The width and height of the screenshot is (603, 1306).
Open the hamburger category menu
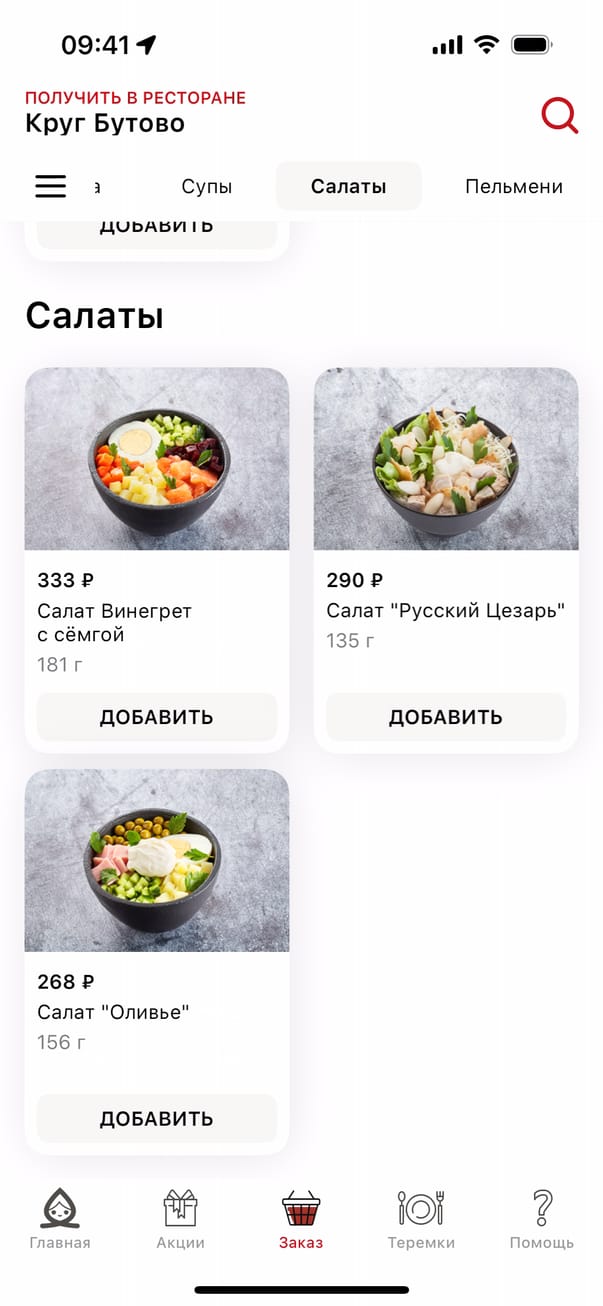point(50,186)
